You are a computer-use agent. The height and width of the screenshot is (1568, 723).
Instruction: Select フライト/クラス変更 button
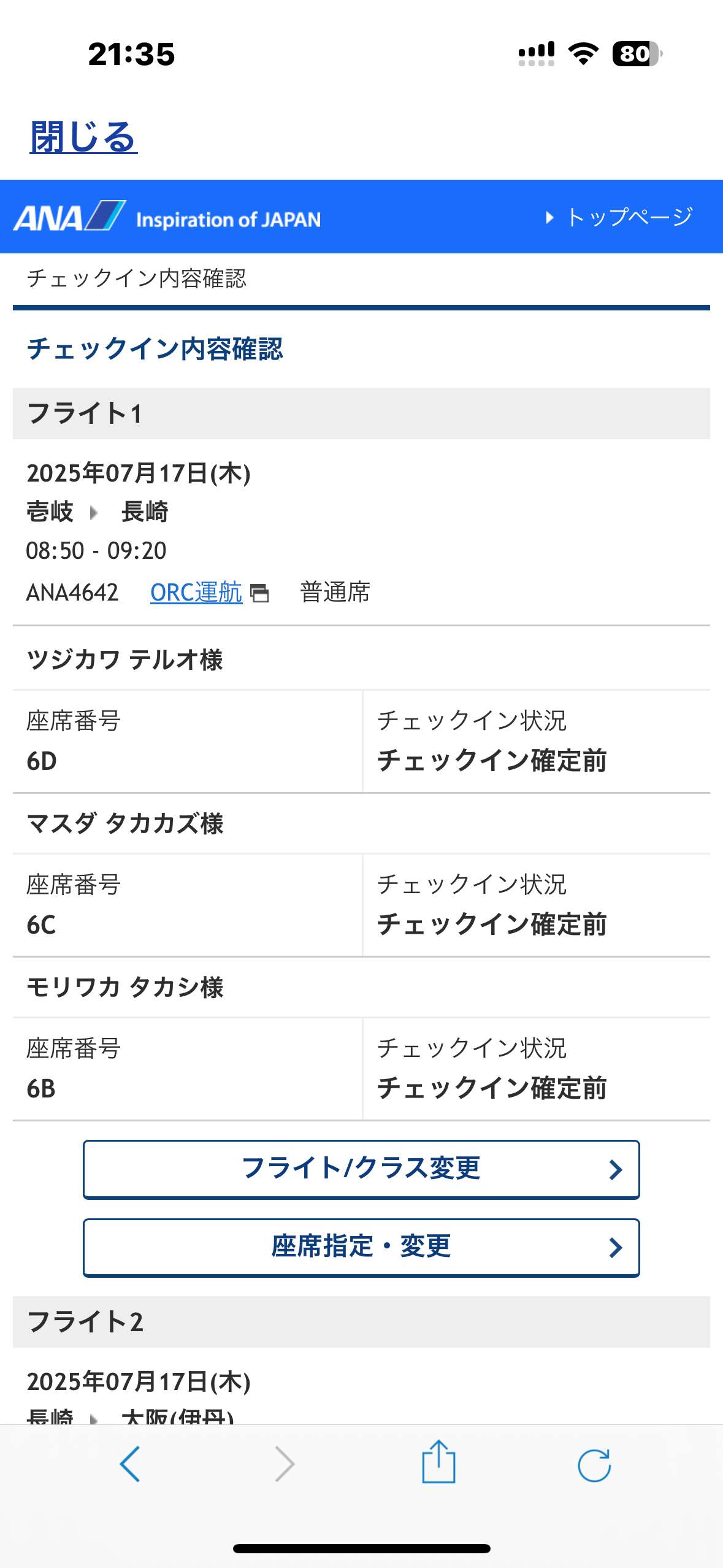pyautogui.click(x=361, y=1169)
